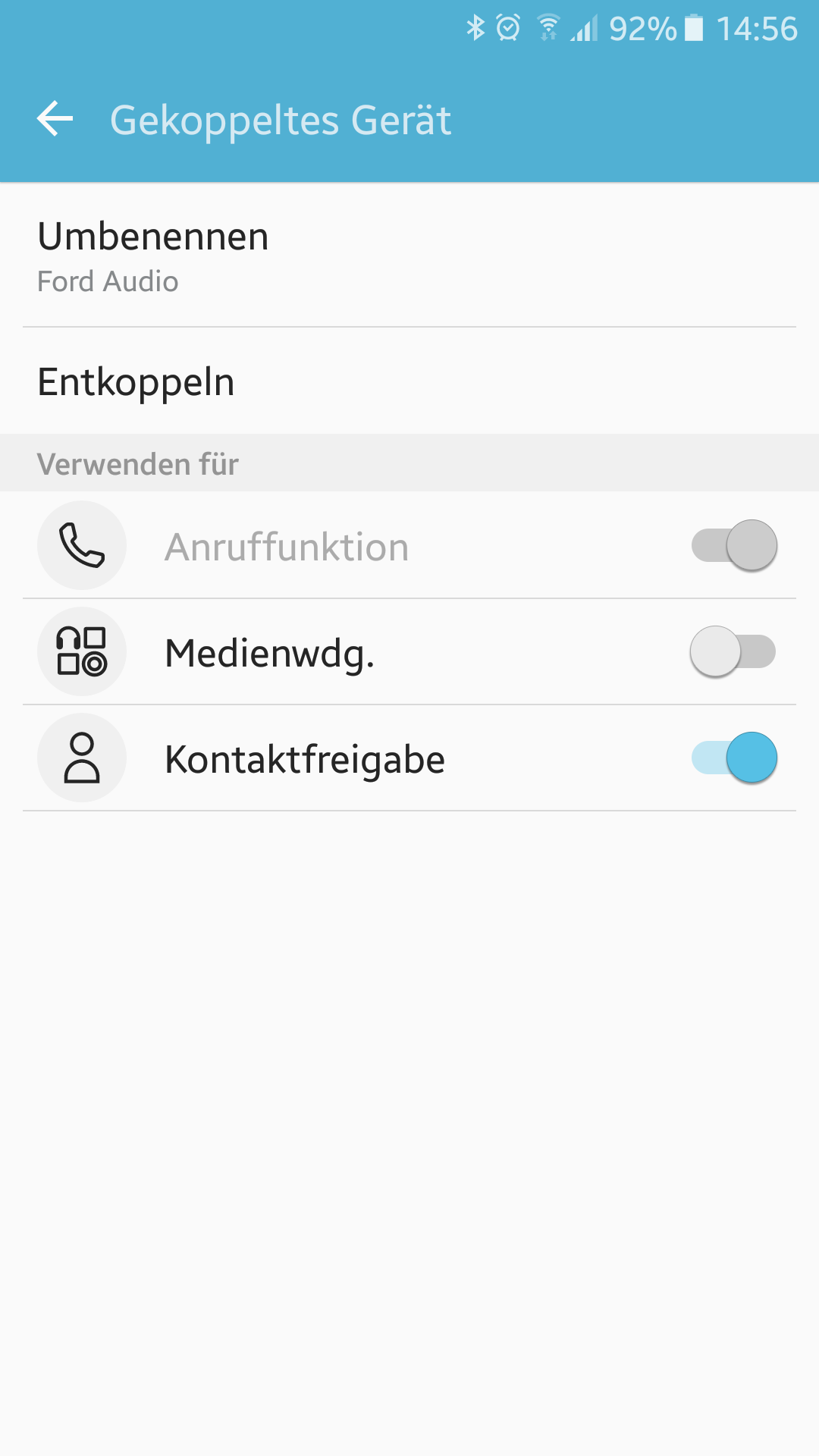Enable the Medienwdg. switch
This screenshot has height=1456, width=819.
coord(733,651)
